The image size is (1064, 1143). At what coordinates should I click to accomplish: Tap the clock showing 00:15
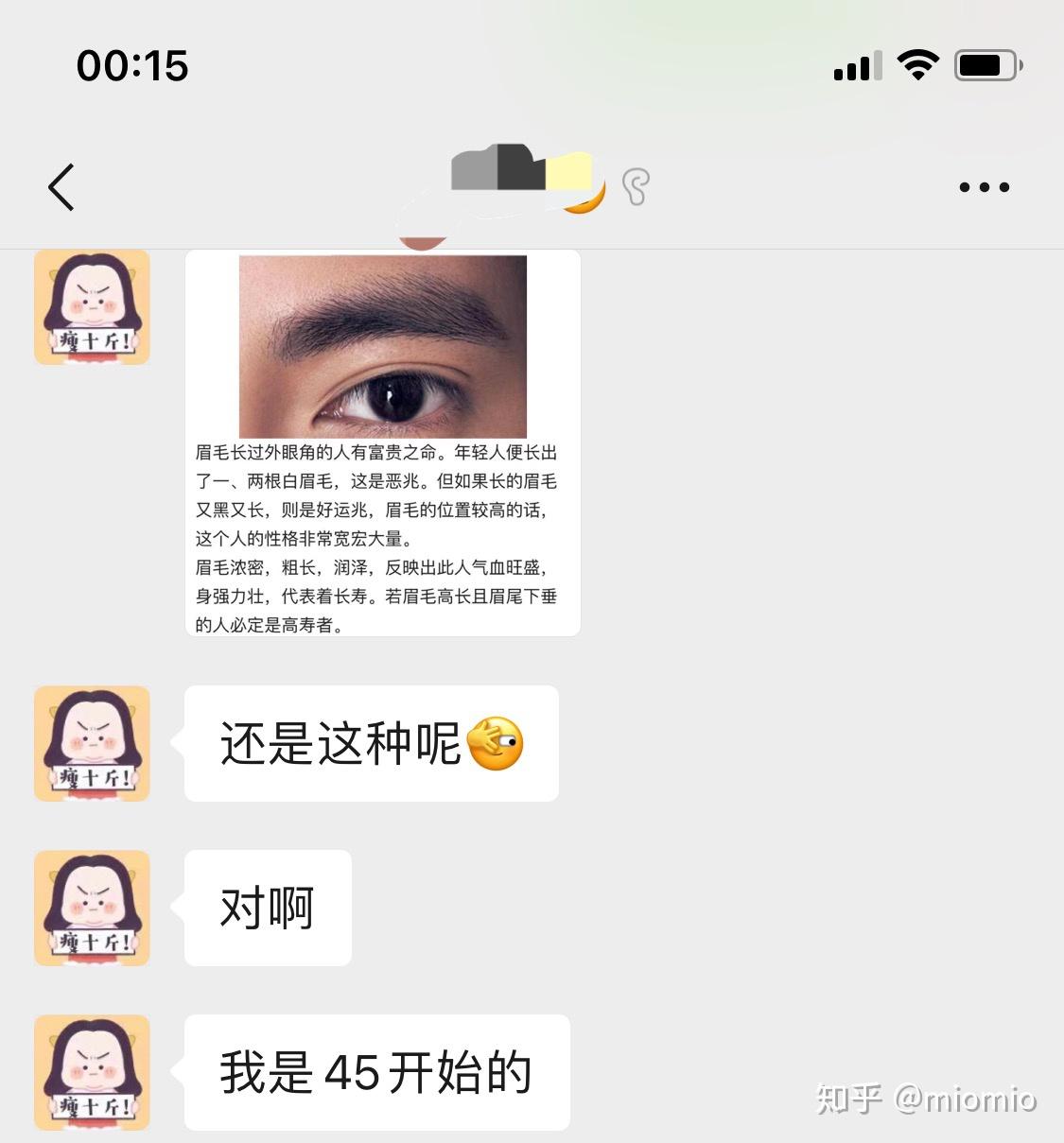[132, 64]
